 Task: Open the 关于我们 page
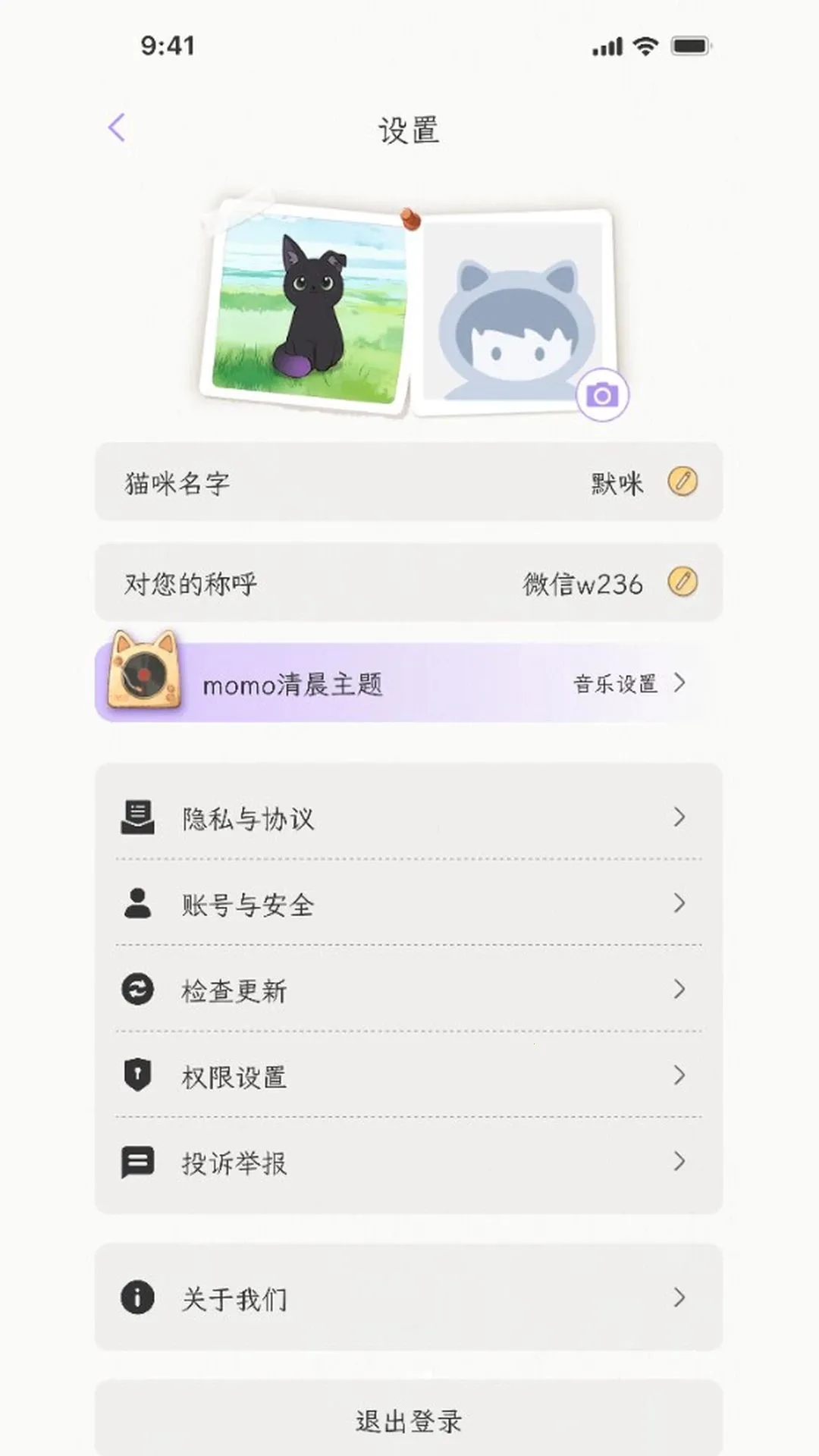tap(409, 1298)
